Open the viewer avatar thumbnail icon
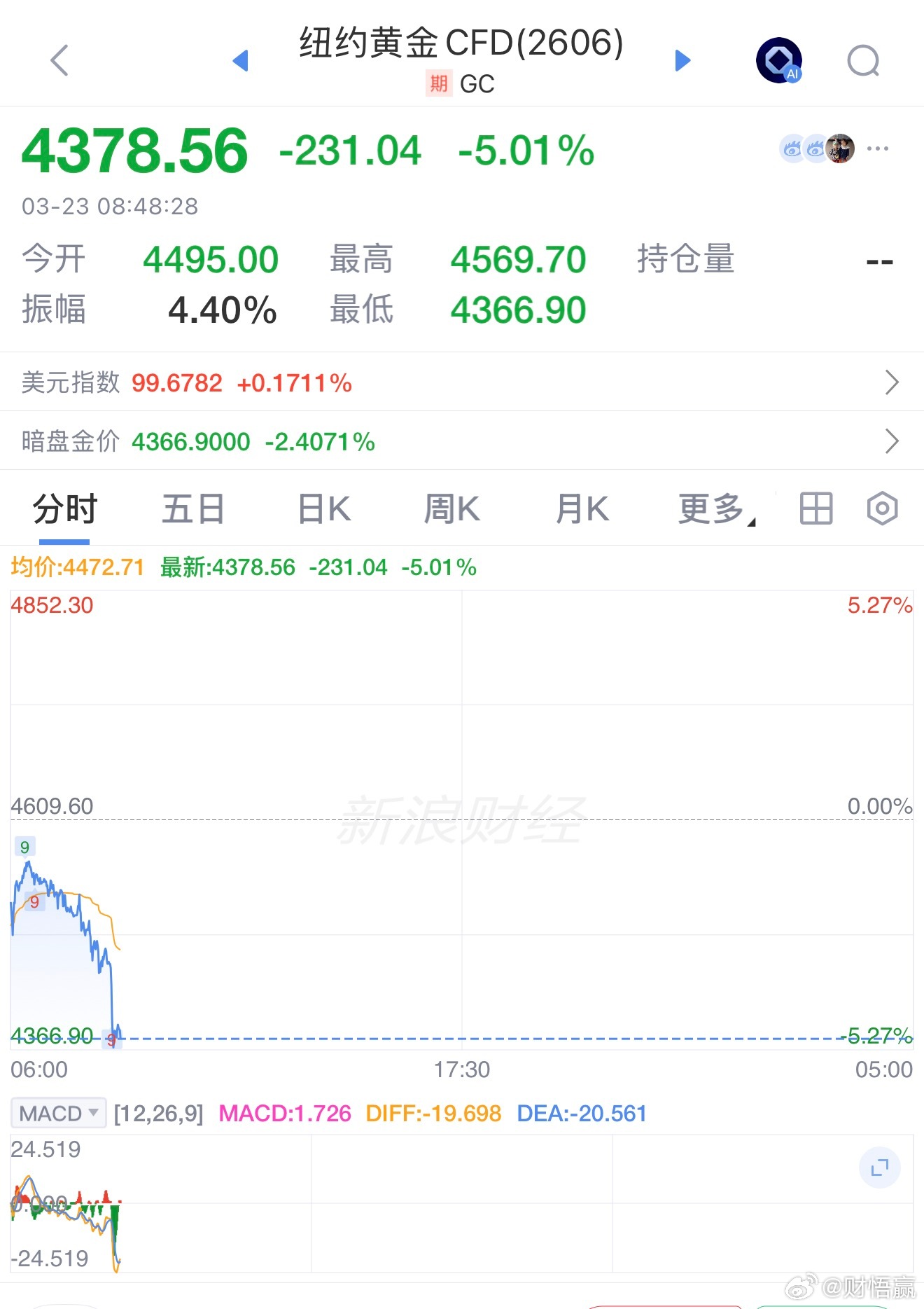 (x=841, y=148)
